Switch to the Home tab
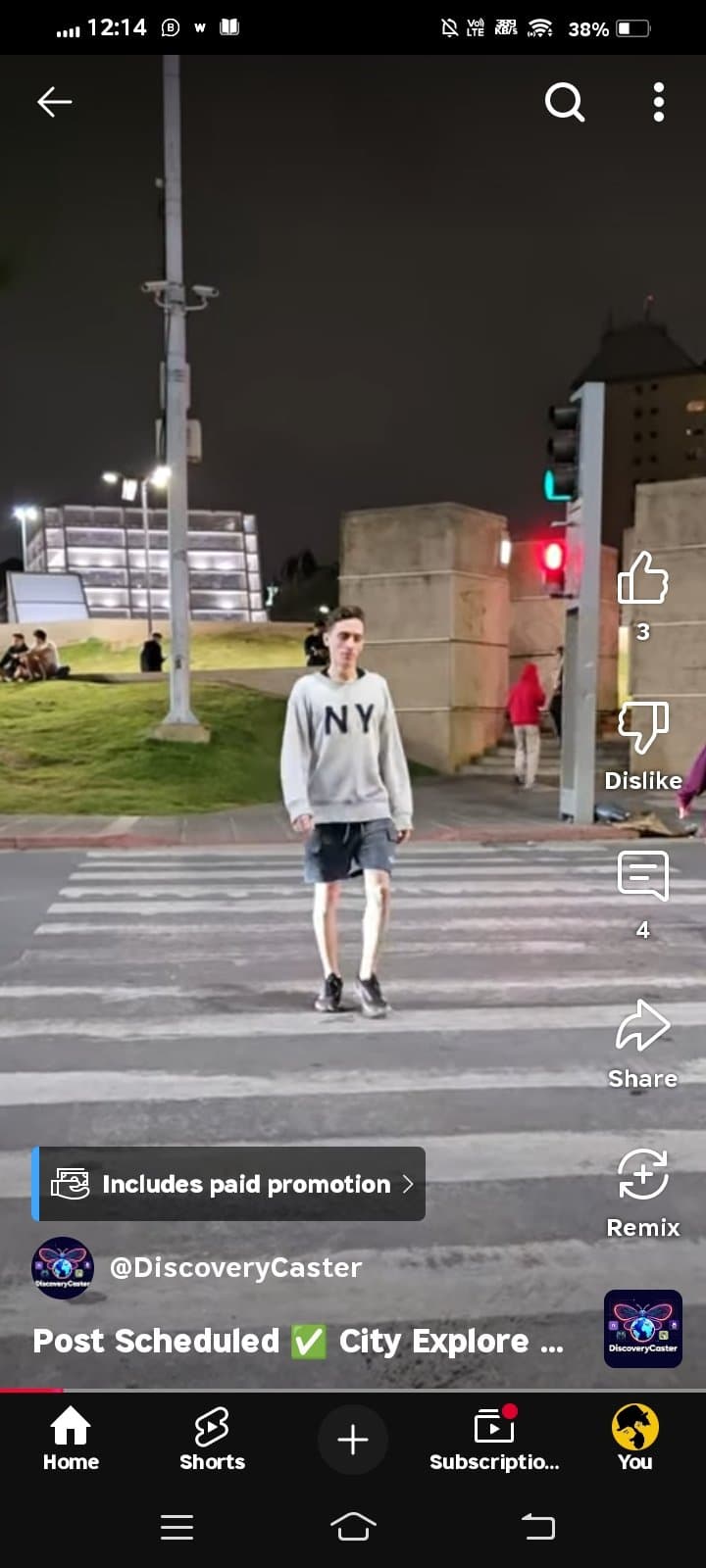The height and width of the screenshot is (1568, 706). coord(71,1438)
